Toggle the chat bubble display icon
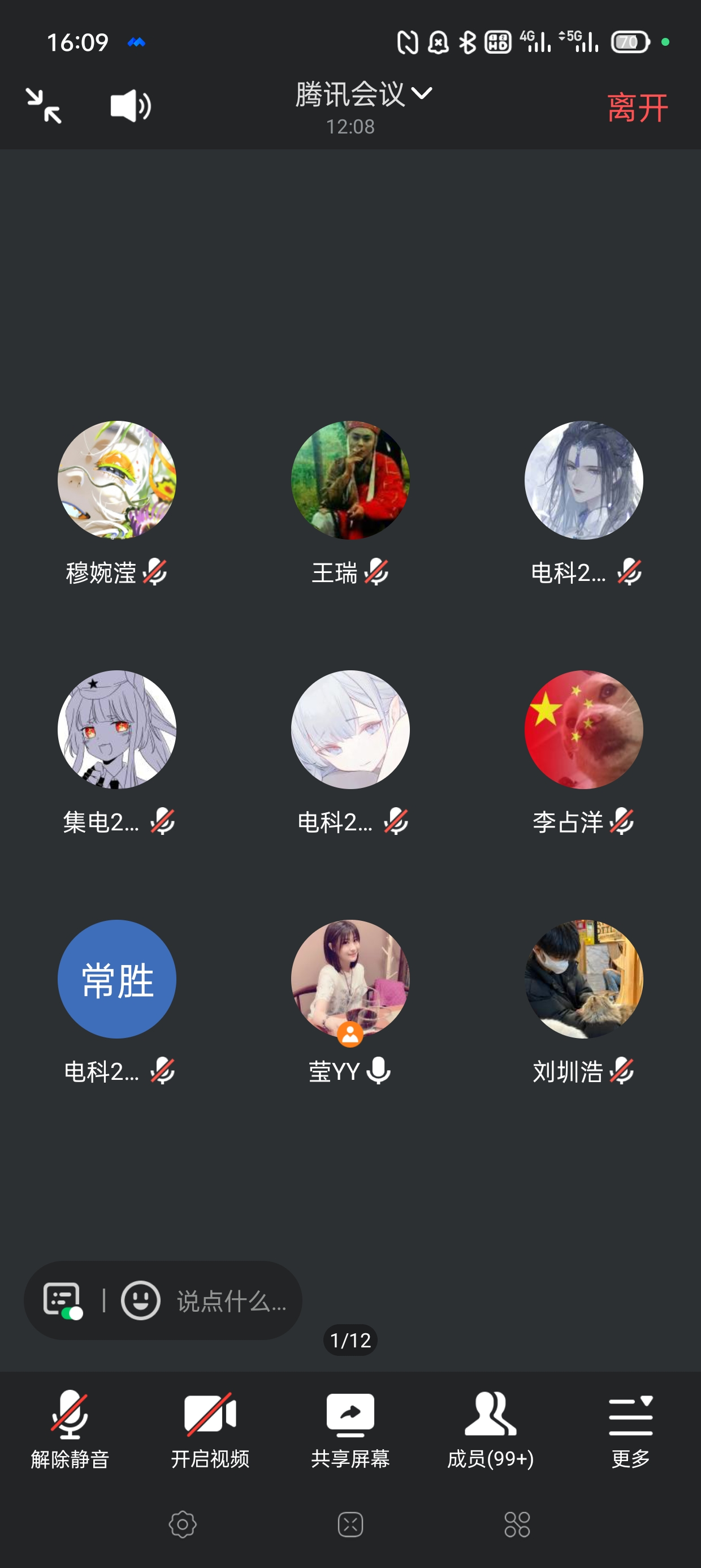This screenshot has height=1568, width=701. (62, 1300)
